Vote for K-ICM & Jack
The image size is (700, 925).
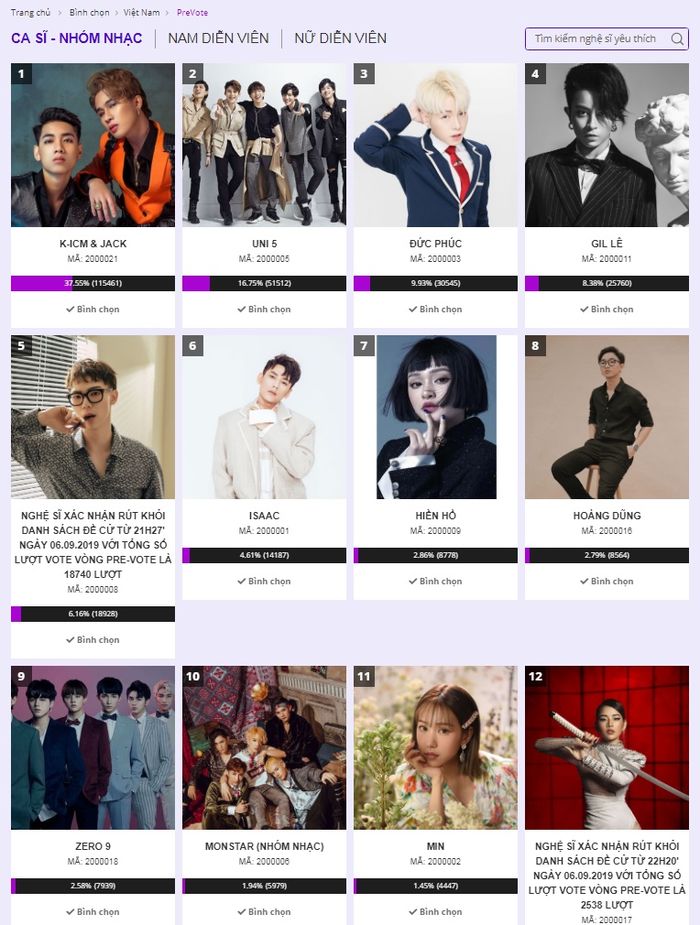(x=93, y=309)
